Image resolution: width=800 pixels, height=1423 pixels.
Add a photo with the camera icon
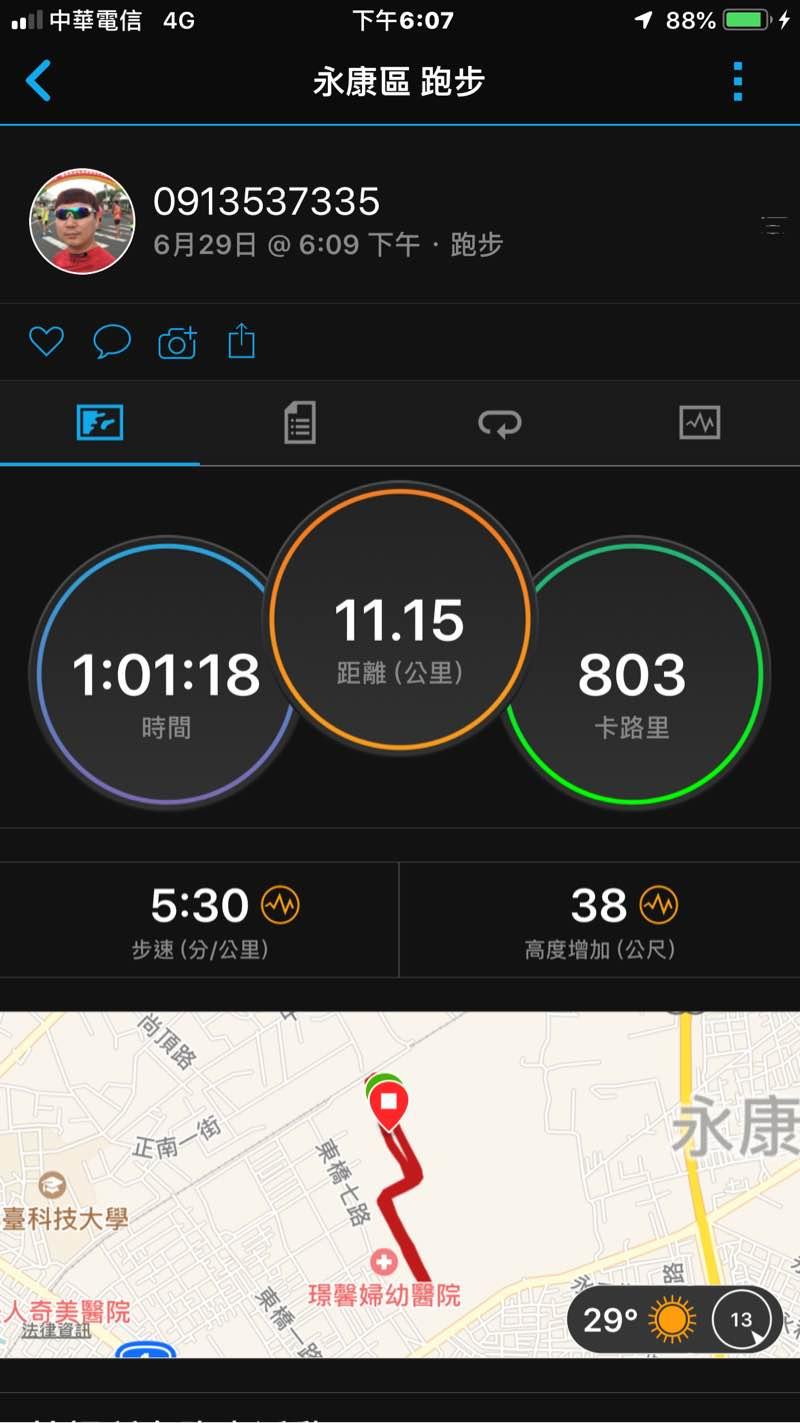tap(177, 343)
